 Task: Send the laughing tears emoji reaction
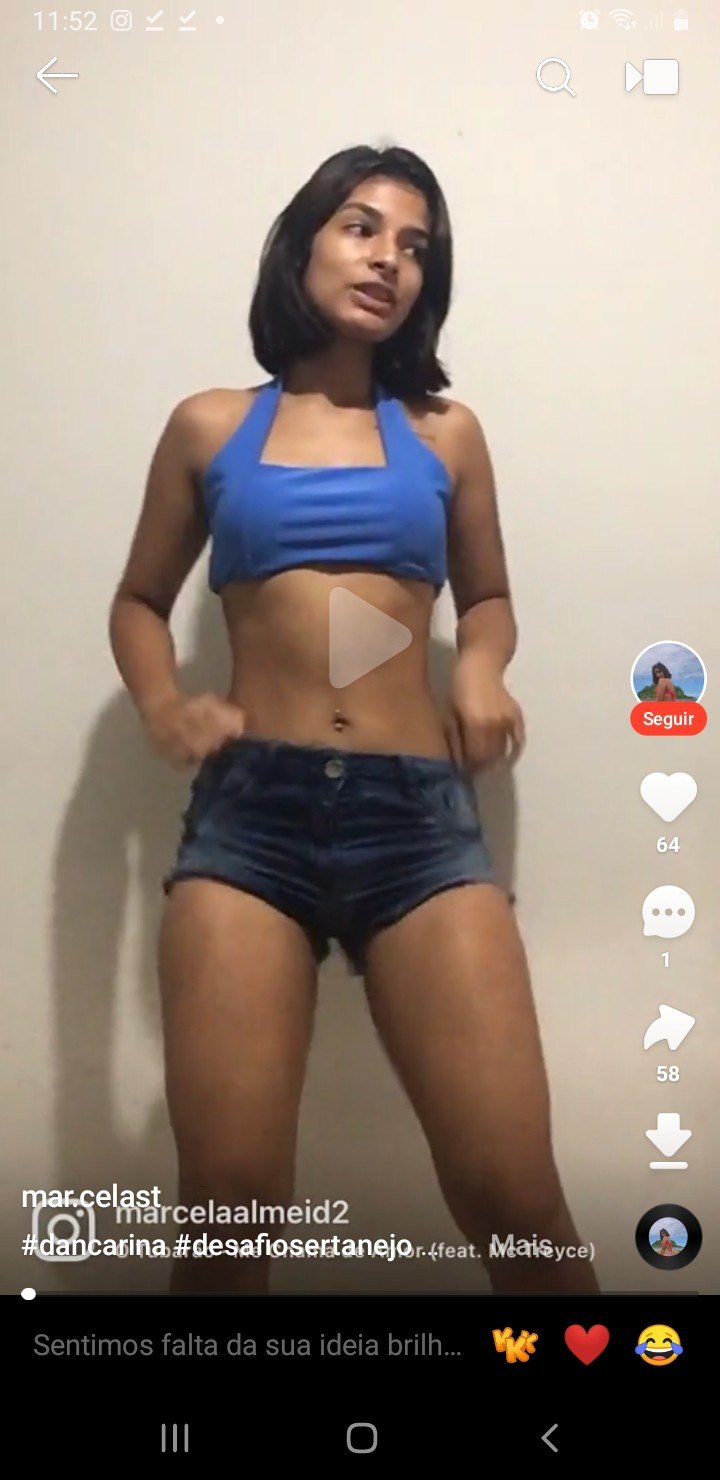tap(659, 1345)
